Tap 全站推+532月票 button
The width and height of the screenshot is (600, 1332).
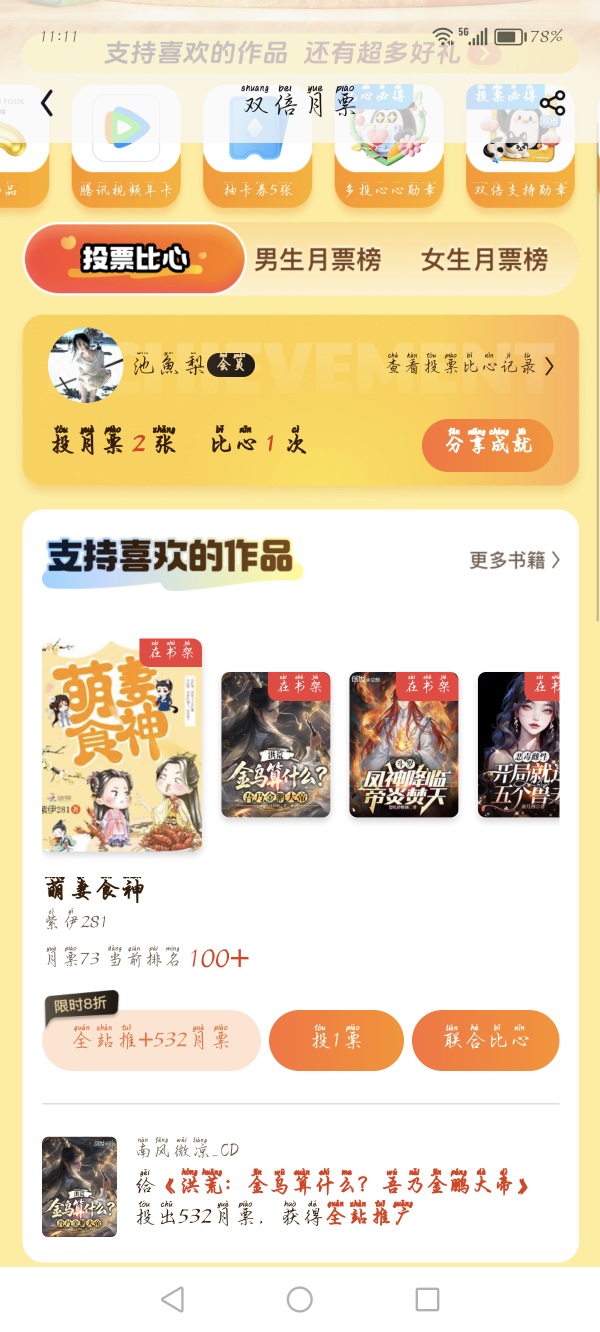151,1040
